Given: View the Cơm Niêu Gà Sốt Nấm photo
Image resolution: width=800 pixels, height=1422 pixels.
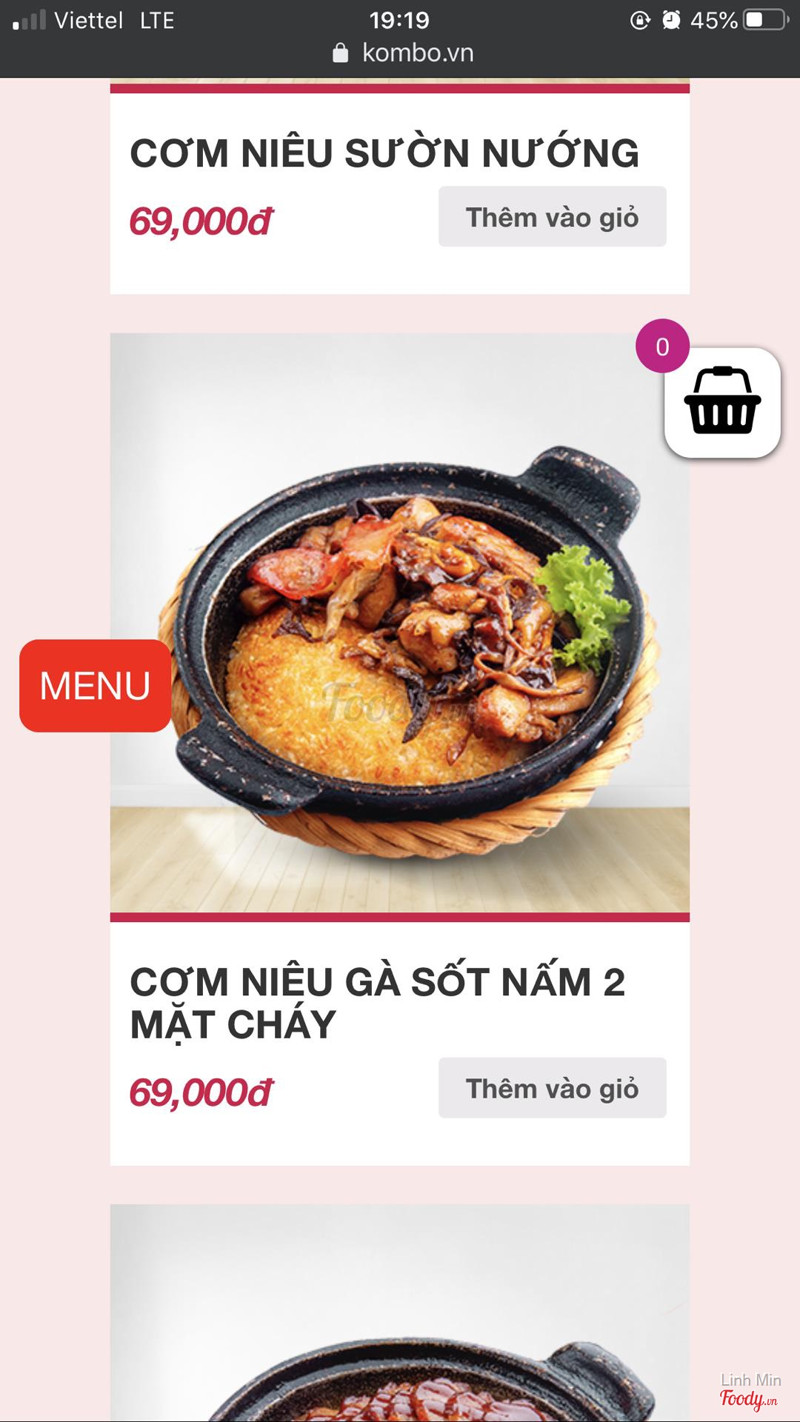Looking at the screenshot, I should [x=400, y=622].
